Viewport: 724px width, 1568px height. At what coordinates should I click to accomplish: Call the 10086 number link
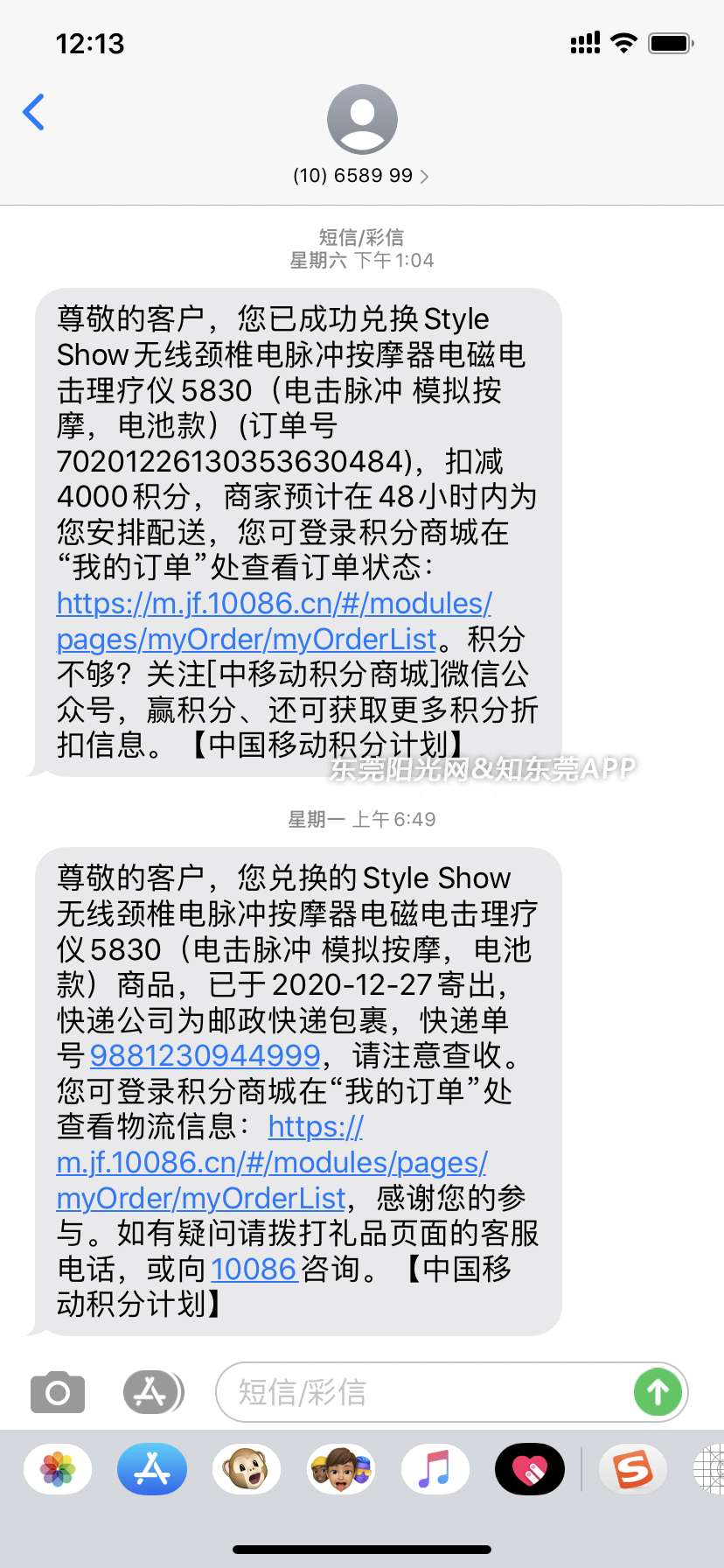click(x=254, y=1269)
